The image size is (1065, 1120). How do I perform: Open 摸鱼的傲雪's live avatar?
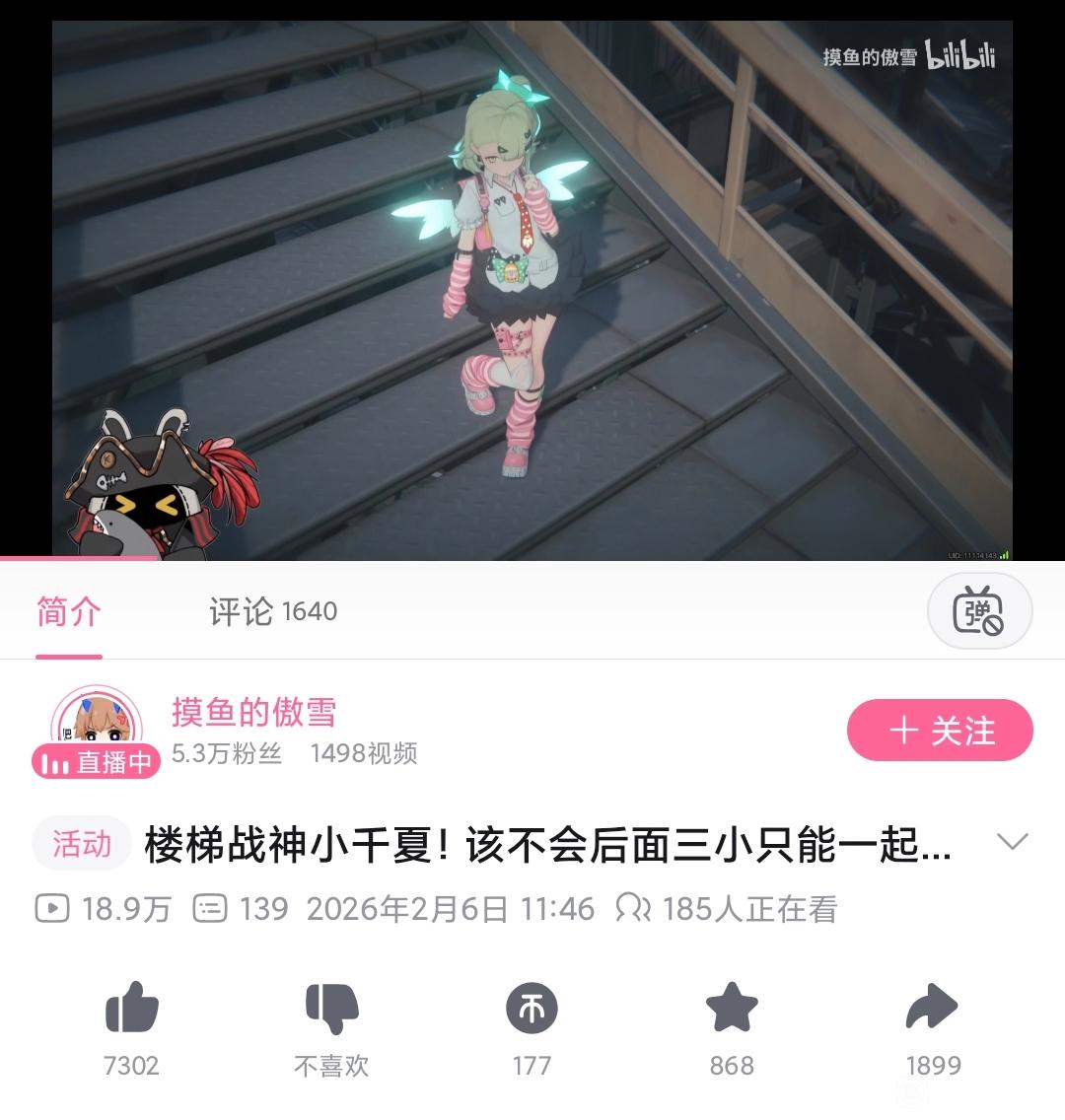97,730
